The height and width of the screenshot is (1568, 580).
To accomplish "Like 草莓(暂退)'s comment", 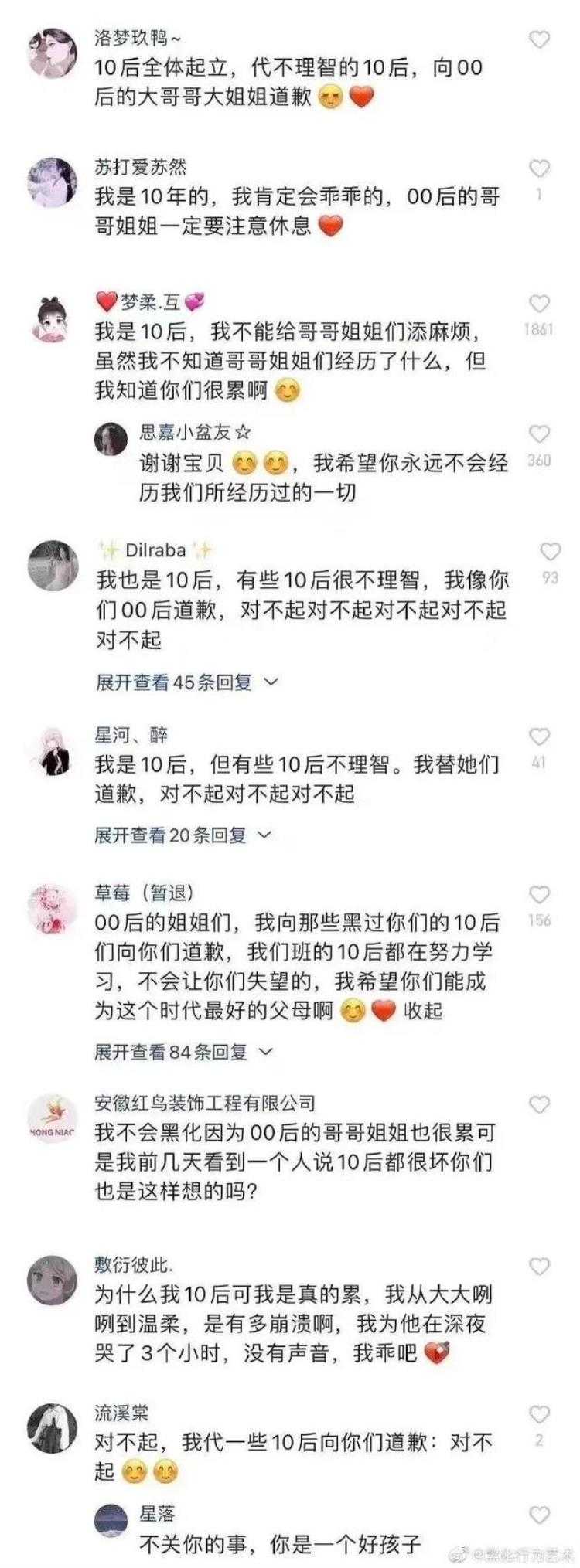I will pyautogui.click(x=539, y=895).
